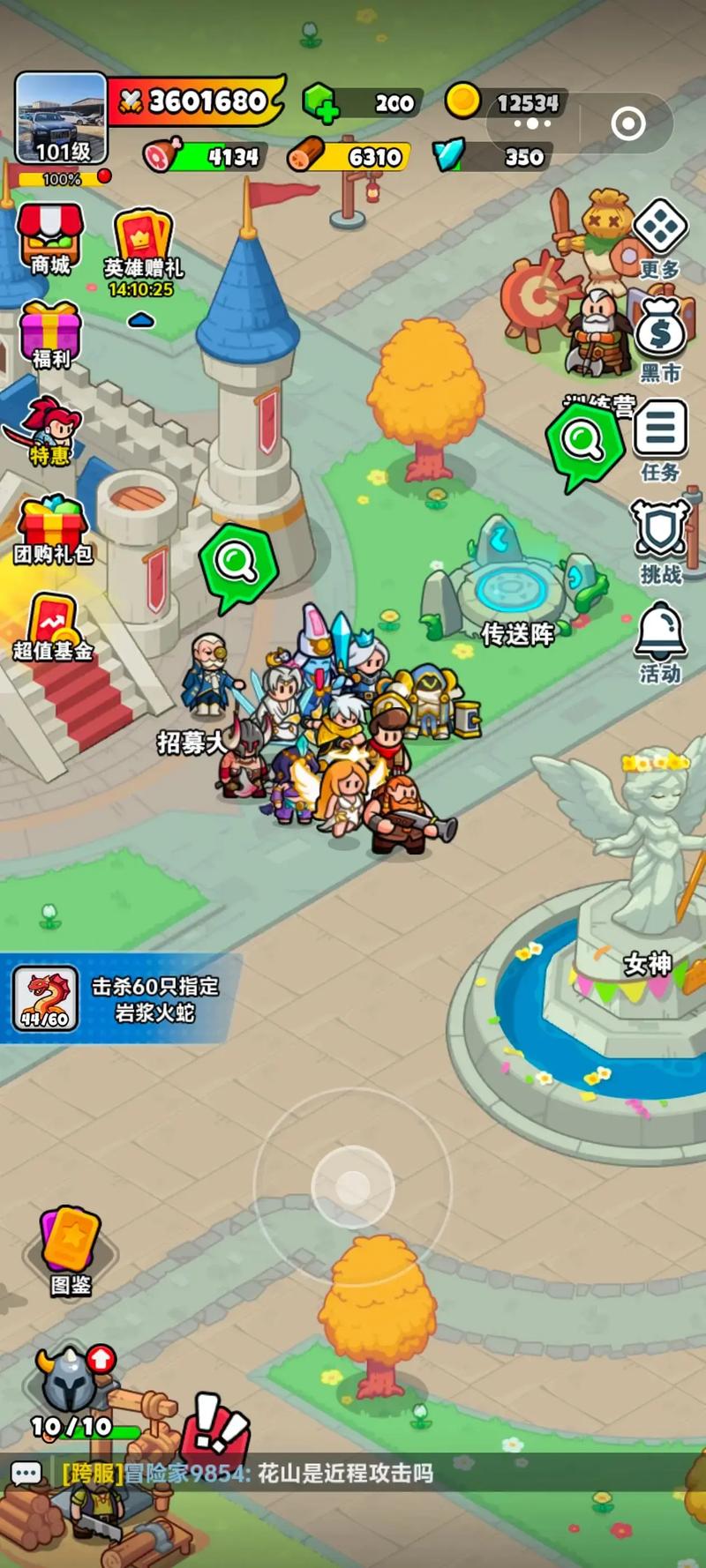
Task: Open the player avatar profile
Action: (61, 118)
